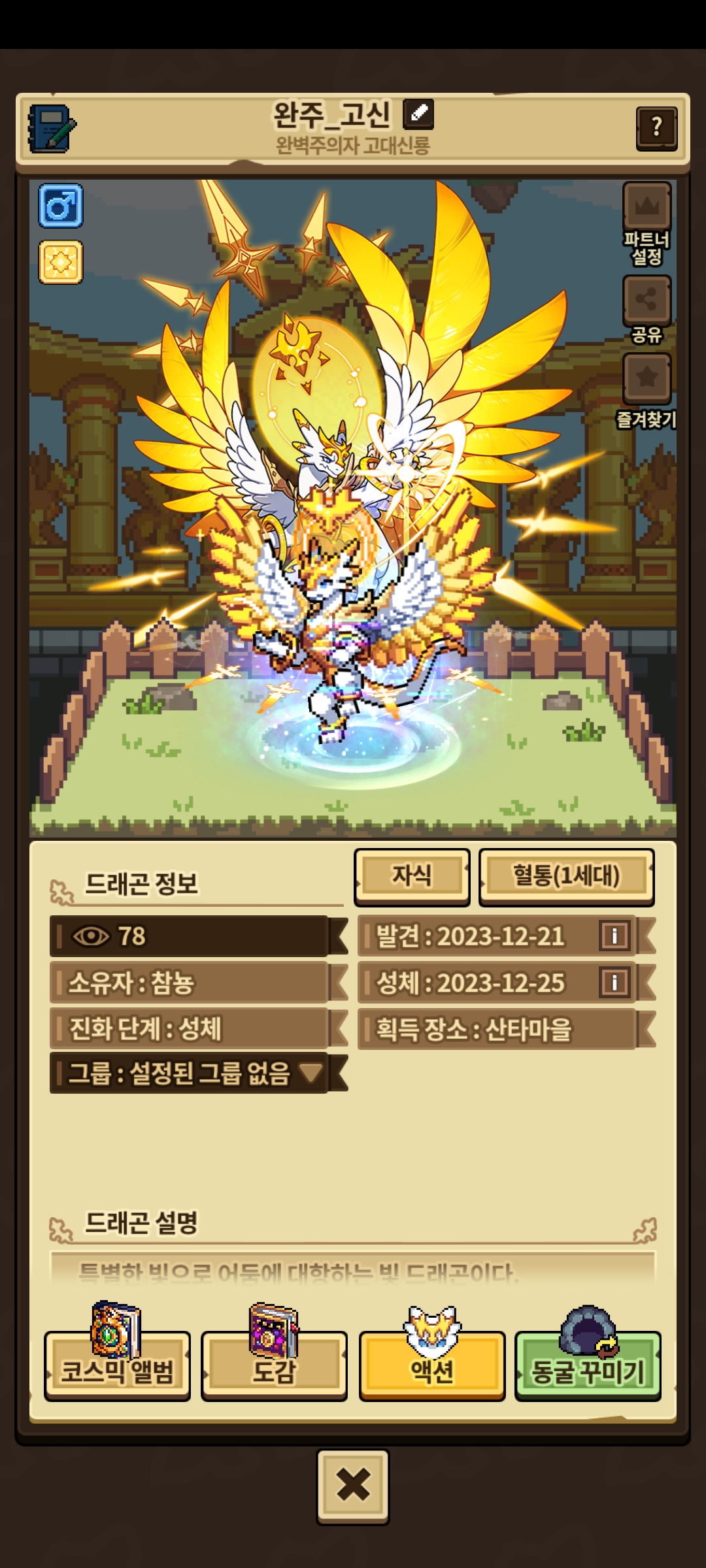View 혈통(1세대) lineage

(x=566, y=876)
